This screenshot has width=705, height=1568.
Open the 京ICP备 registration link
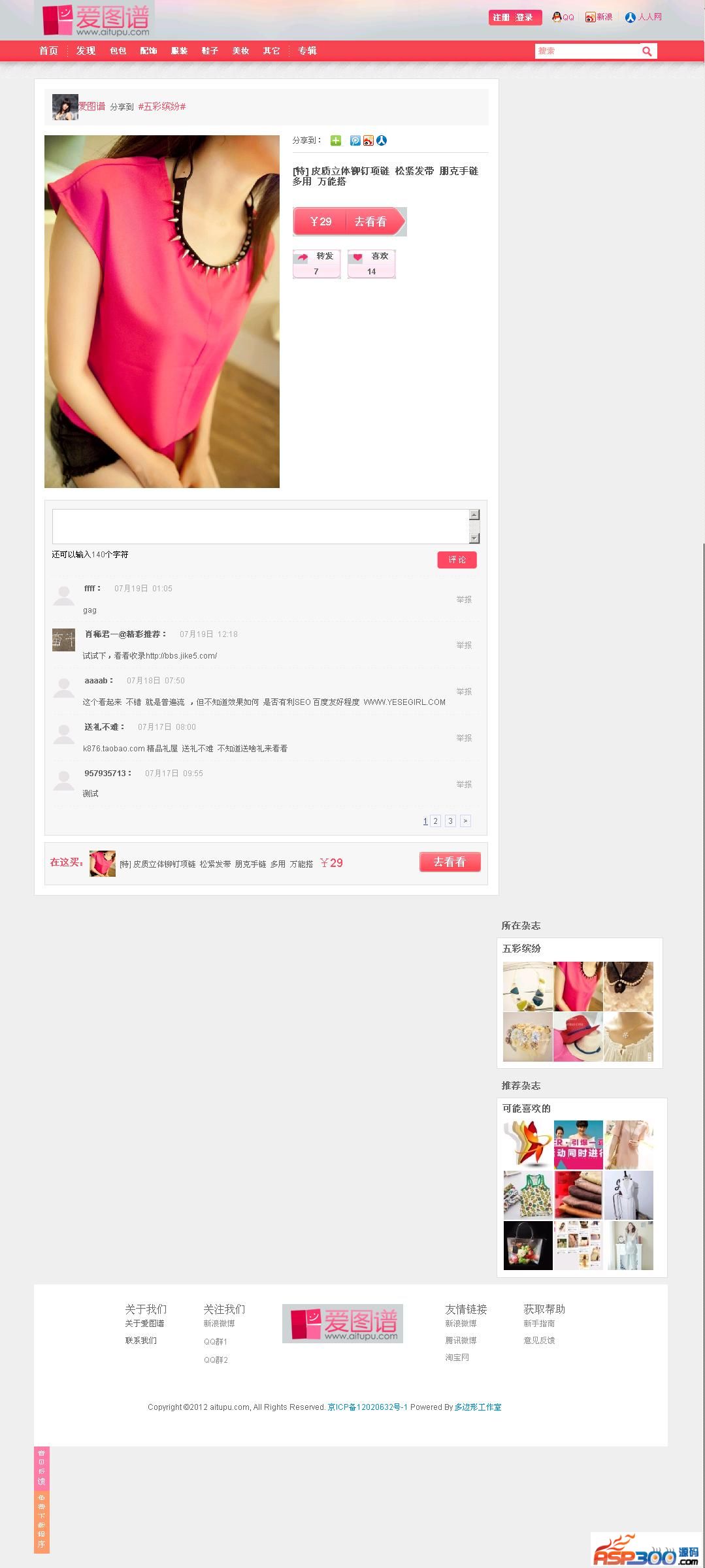[x=367, y=1407]
